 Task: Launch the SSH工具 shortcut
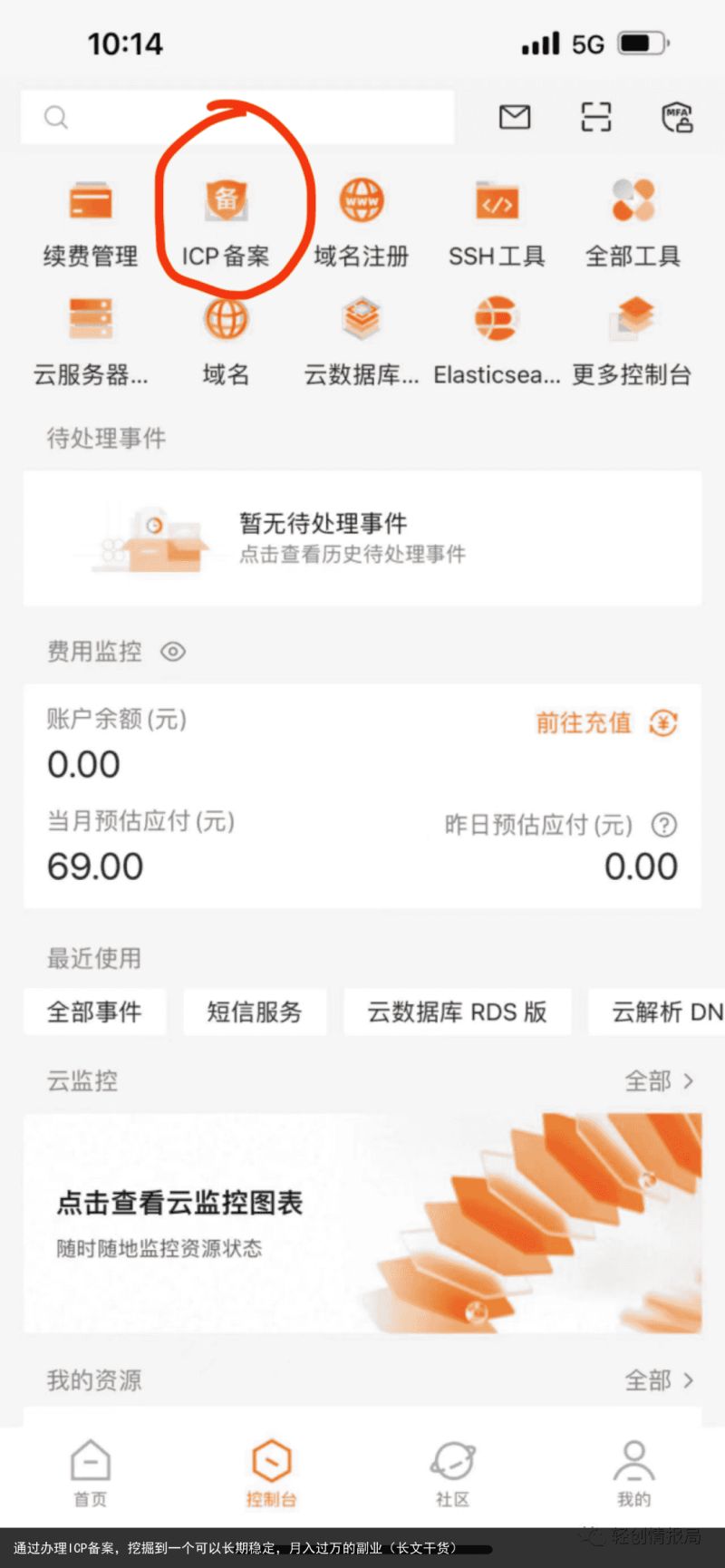coord(497,222)
